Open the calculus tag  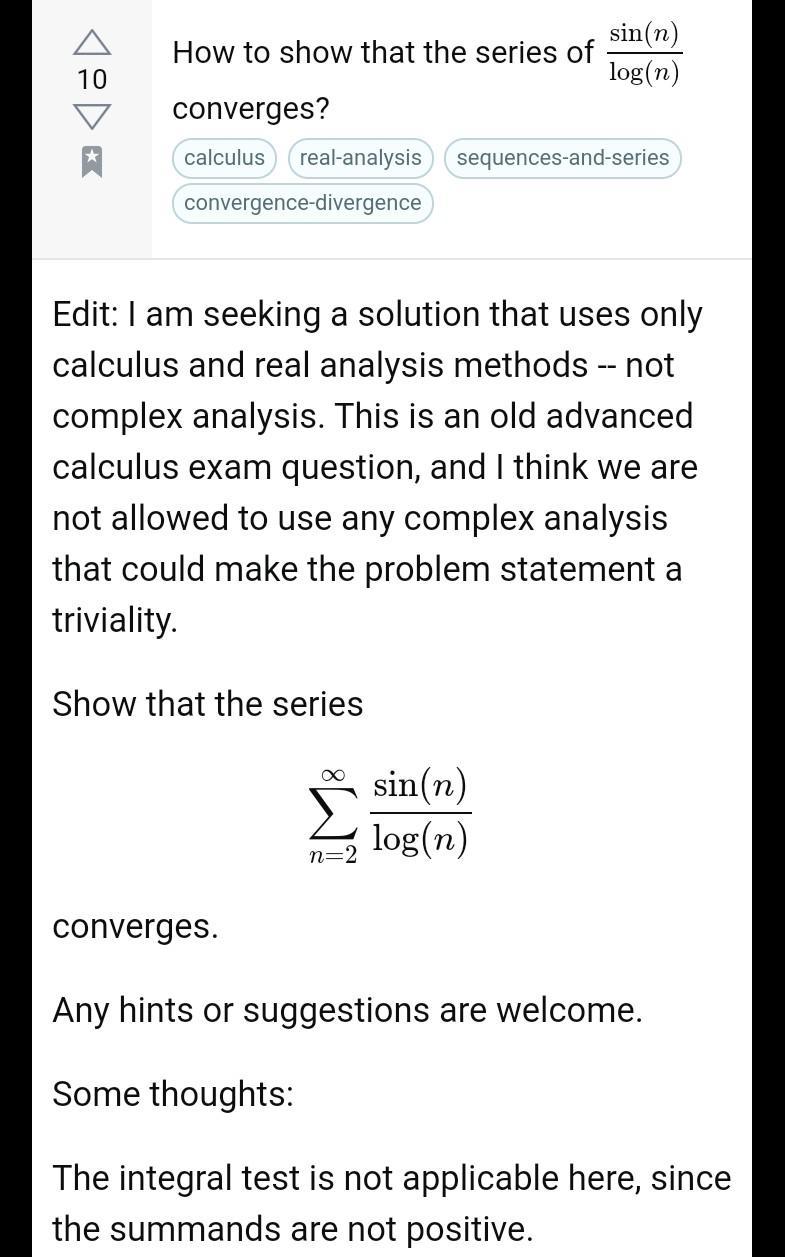224,158
